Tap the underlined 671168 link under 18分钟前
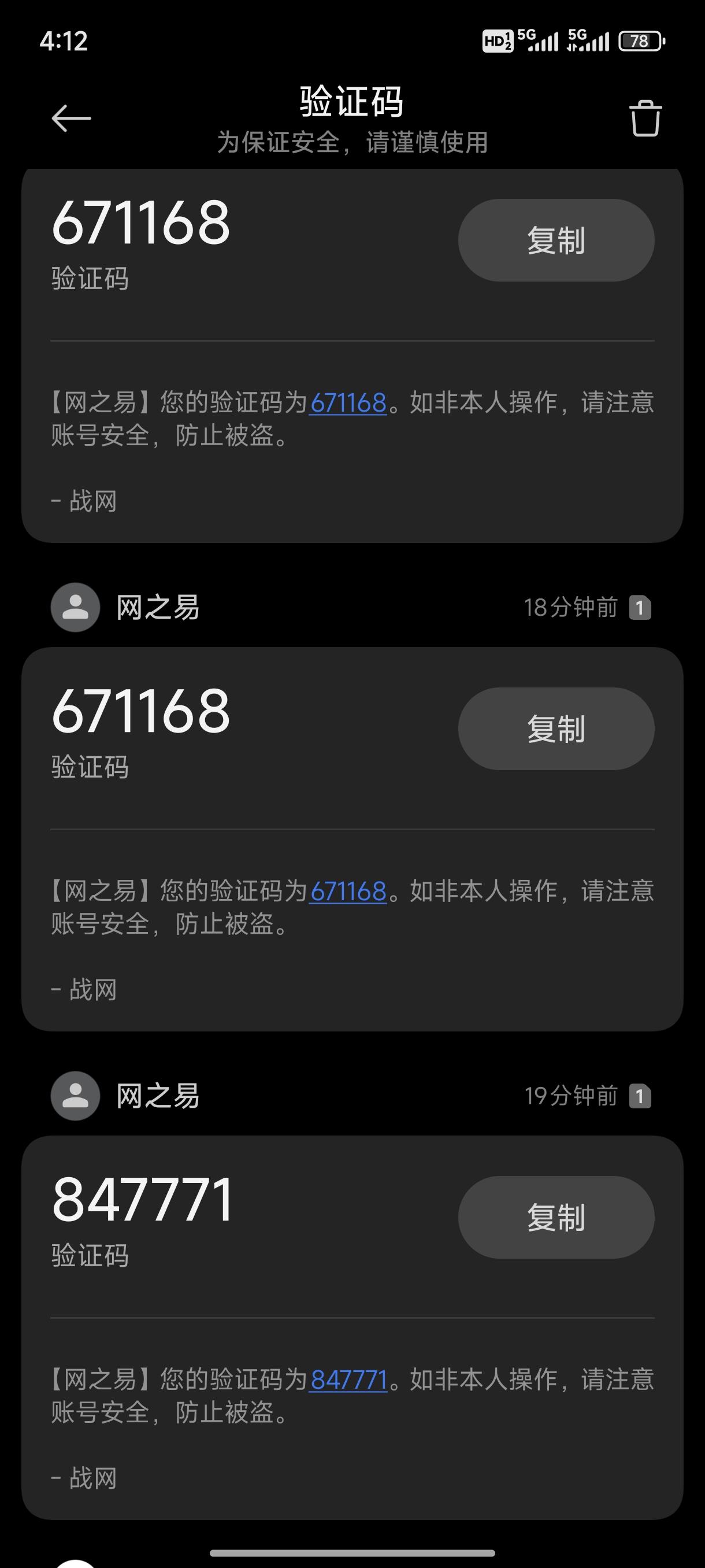Screen dimensions: 705x1568 click(348, 891)
